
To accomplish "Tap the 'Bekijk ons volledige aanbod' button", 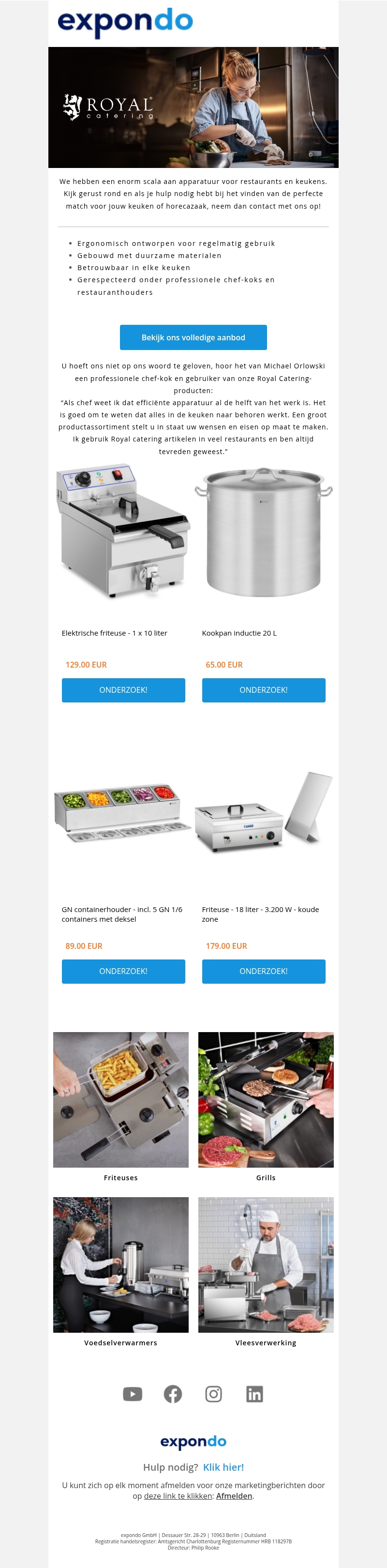I will pos(193,337).
